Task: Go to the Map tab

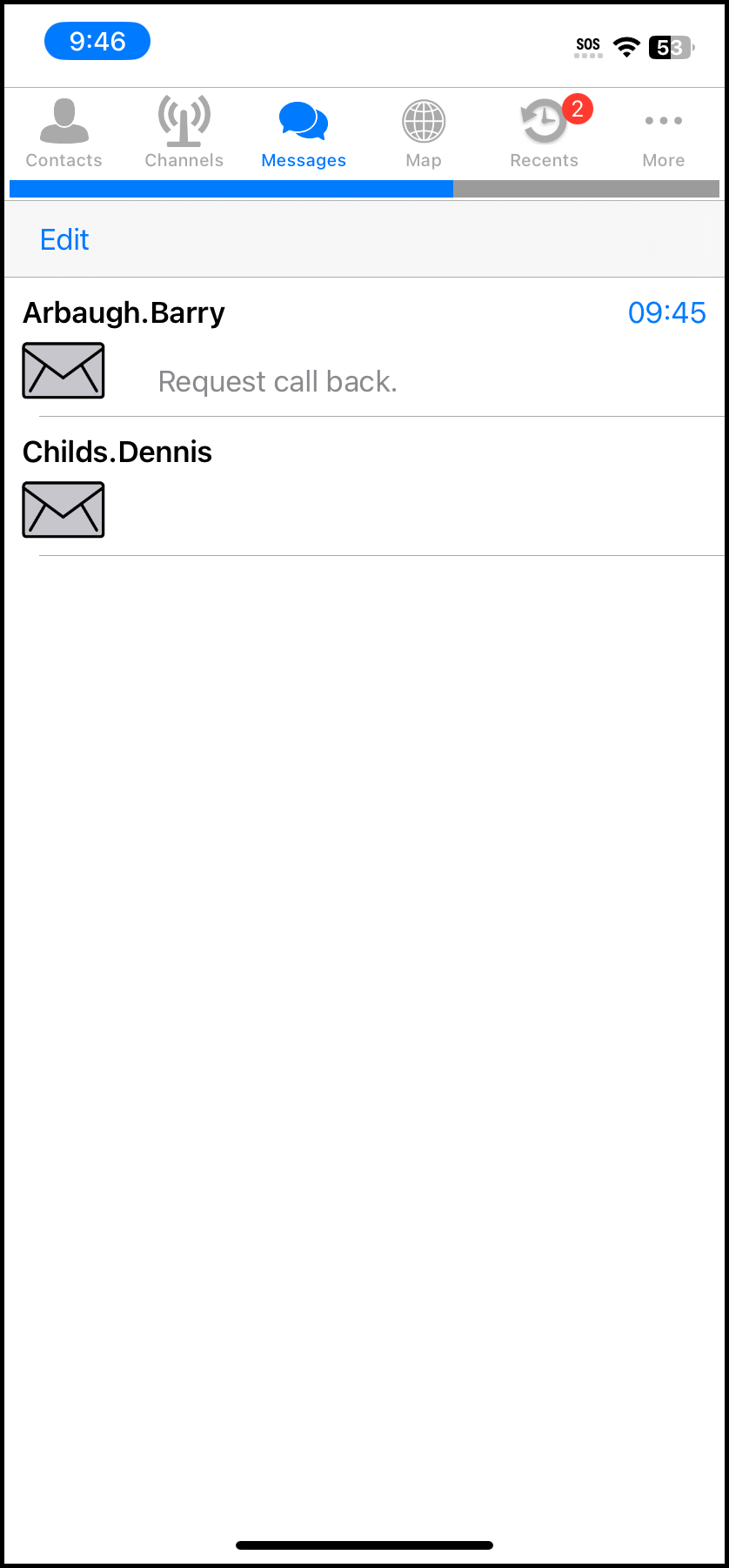Action: 424,133
